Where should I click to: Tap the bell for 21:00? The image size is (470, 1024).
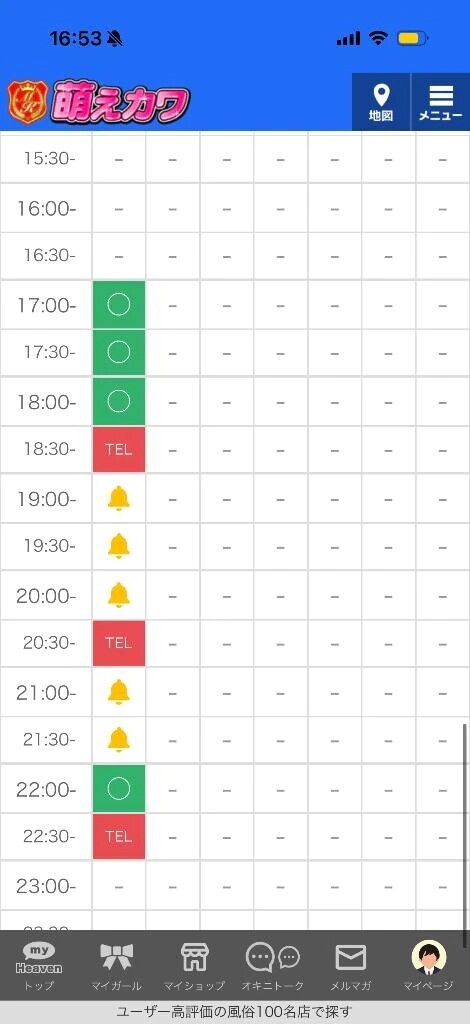click(119, 692)
